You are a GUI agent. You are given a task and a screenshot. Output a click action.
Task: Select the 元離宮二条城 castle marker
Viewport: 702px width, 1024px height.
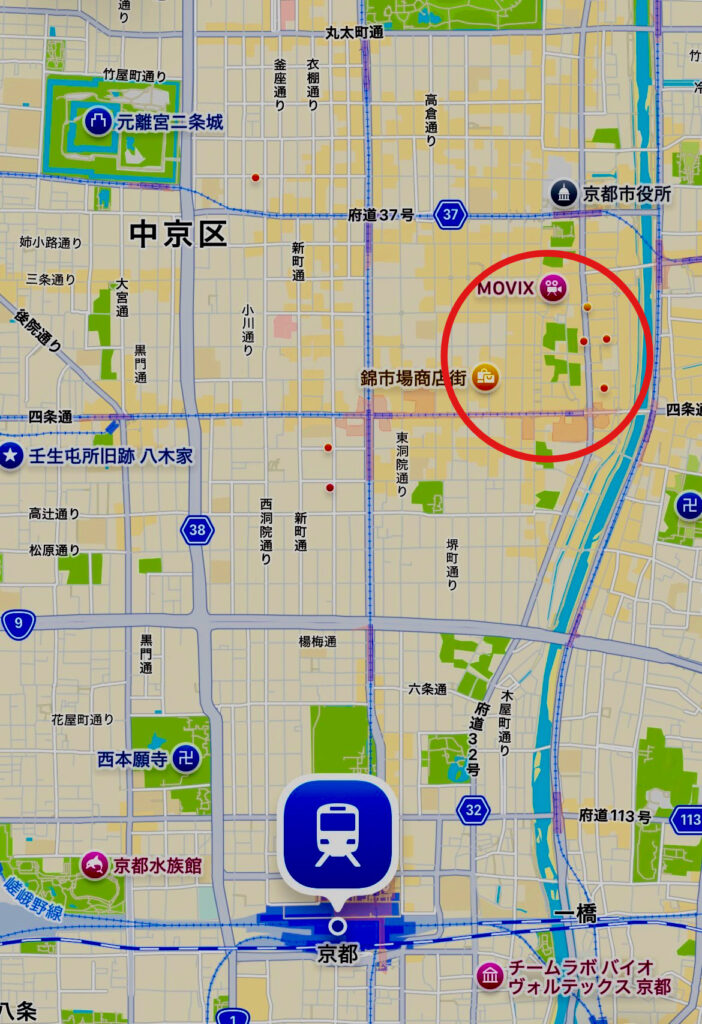tap(99, 122)
